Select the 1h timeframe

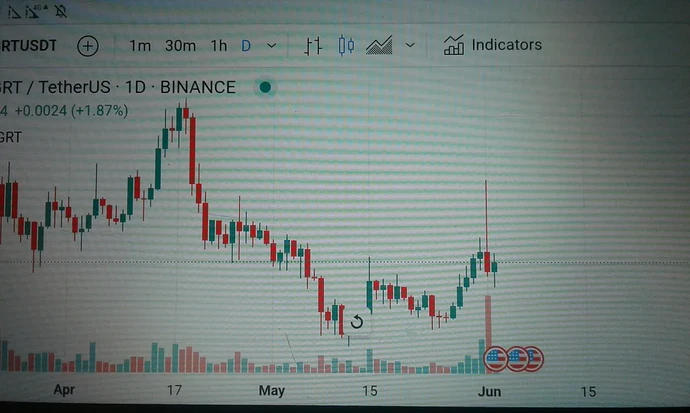[218, 45]
